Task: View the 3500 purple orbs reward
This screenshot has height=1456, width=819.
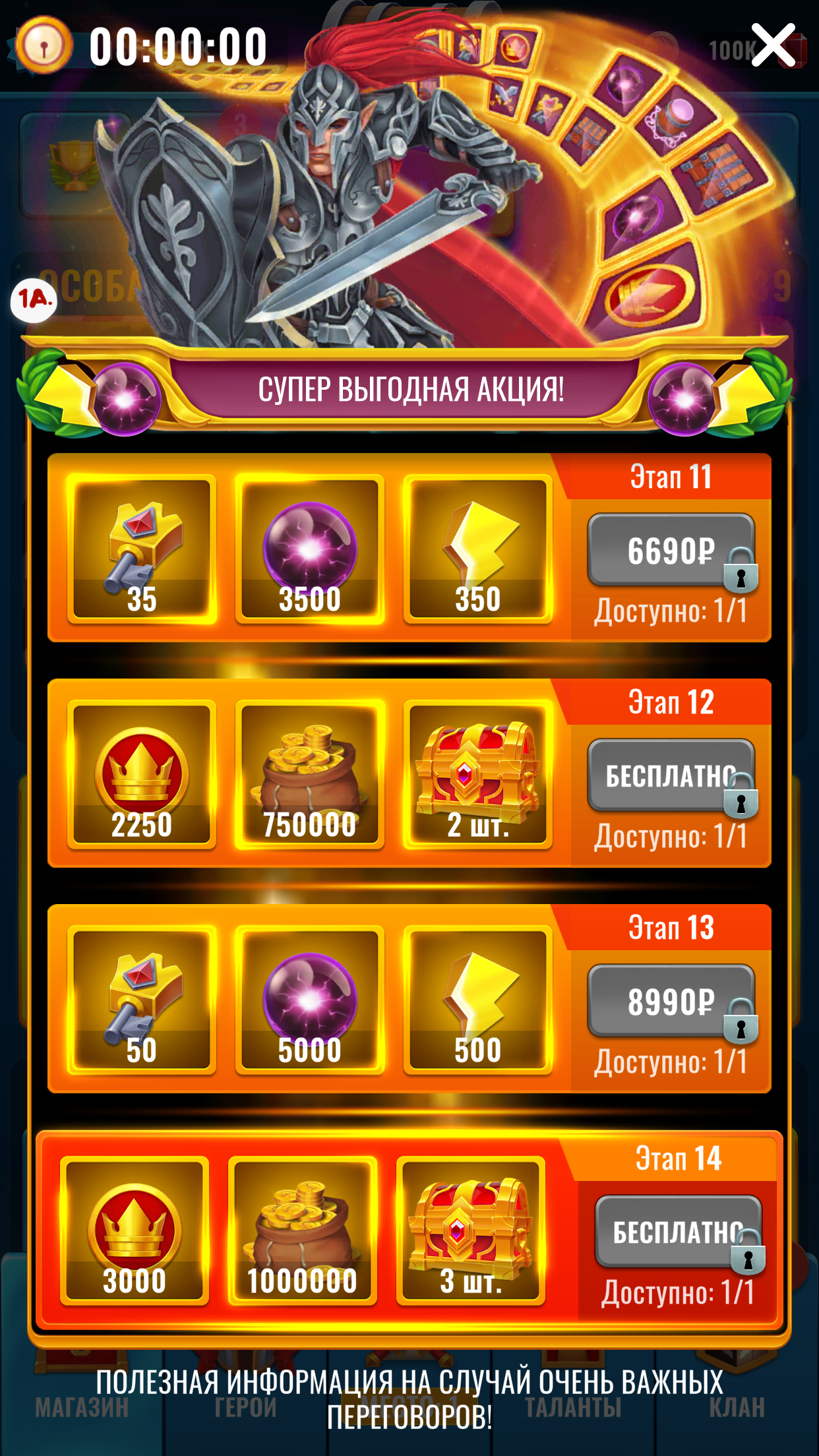Action: pyautogui.click(x=310, y=549)
